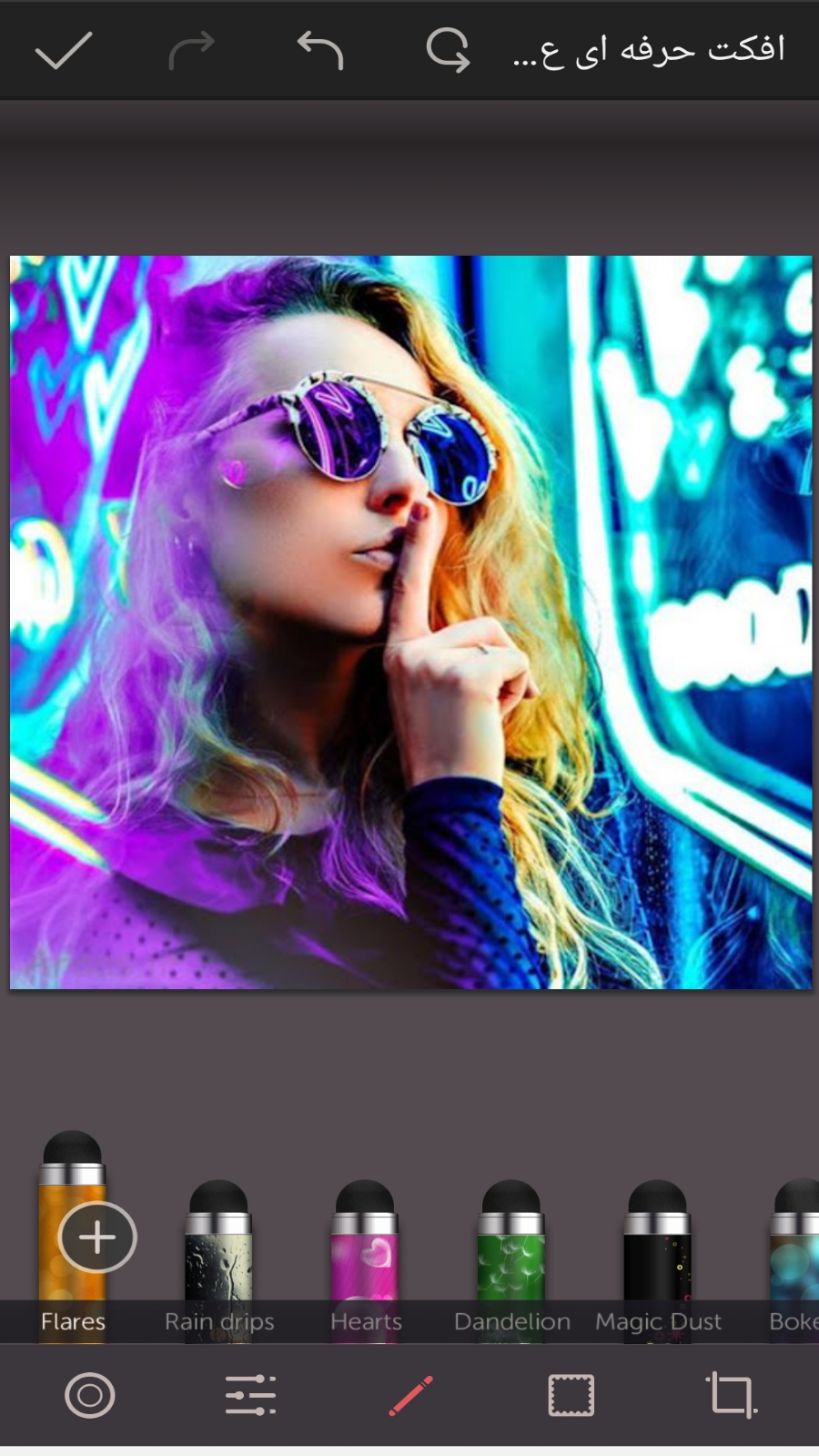
Task: Switch to the brush tool
Action: 410,1395
